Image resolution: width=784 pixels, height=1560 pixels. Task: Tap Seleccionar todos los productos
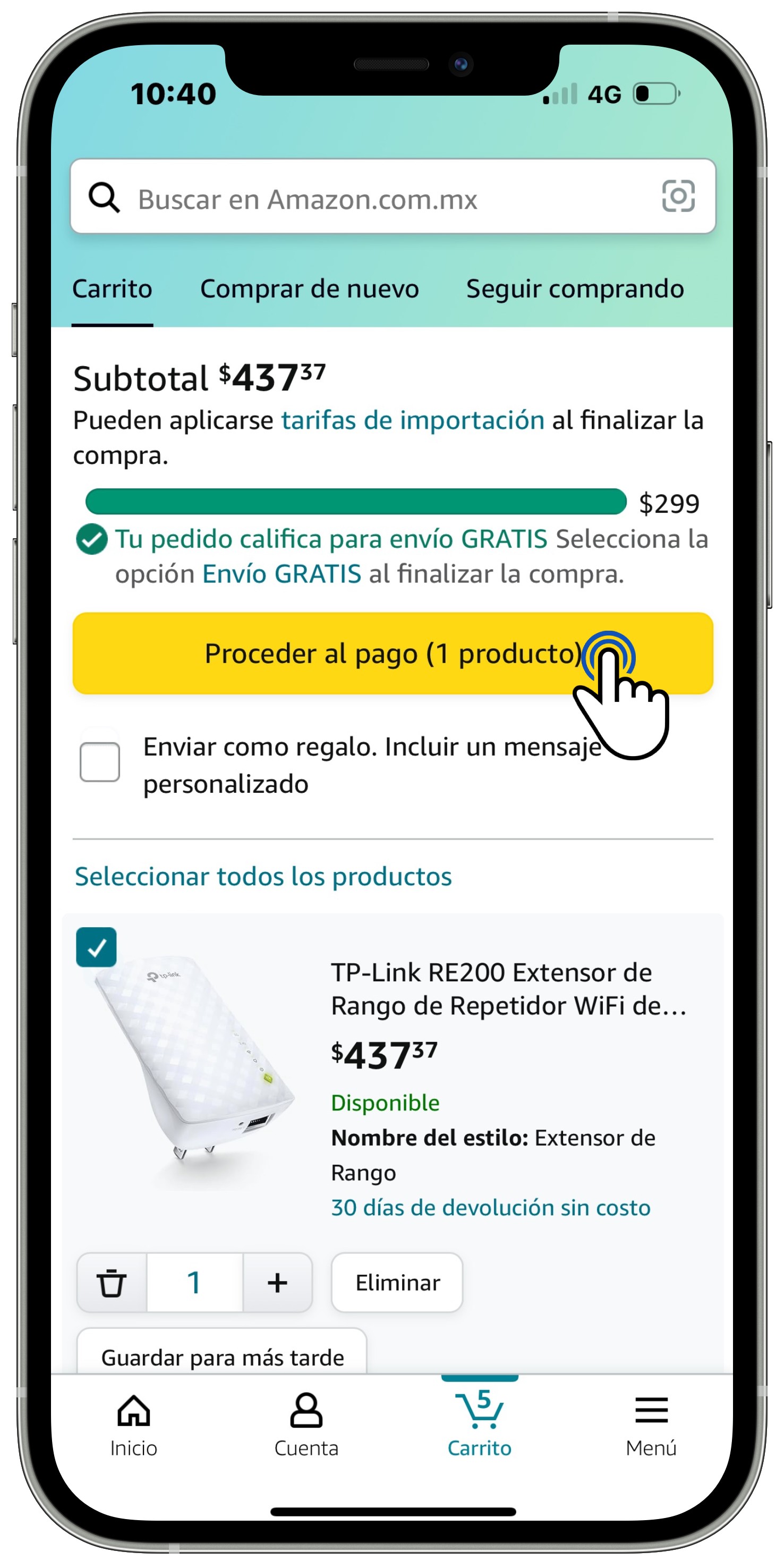[263, 876]
